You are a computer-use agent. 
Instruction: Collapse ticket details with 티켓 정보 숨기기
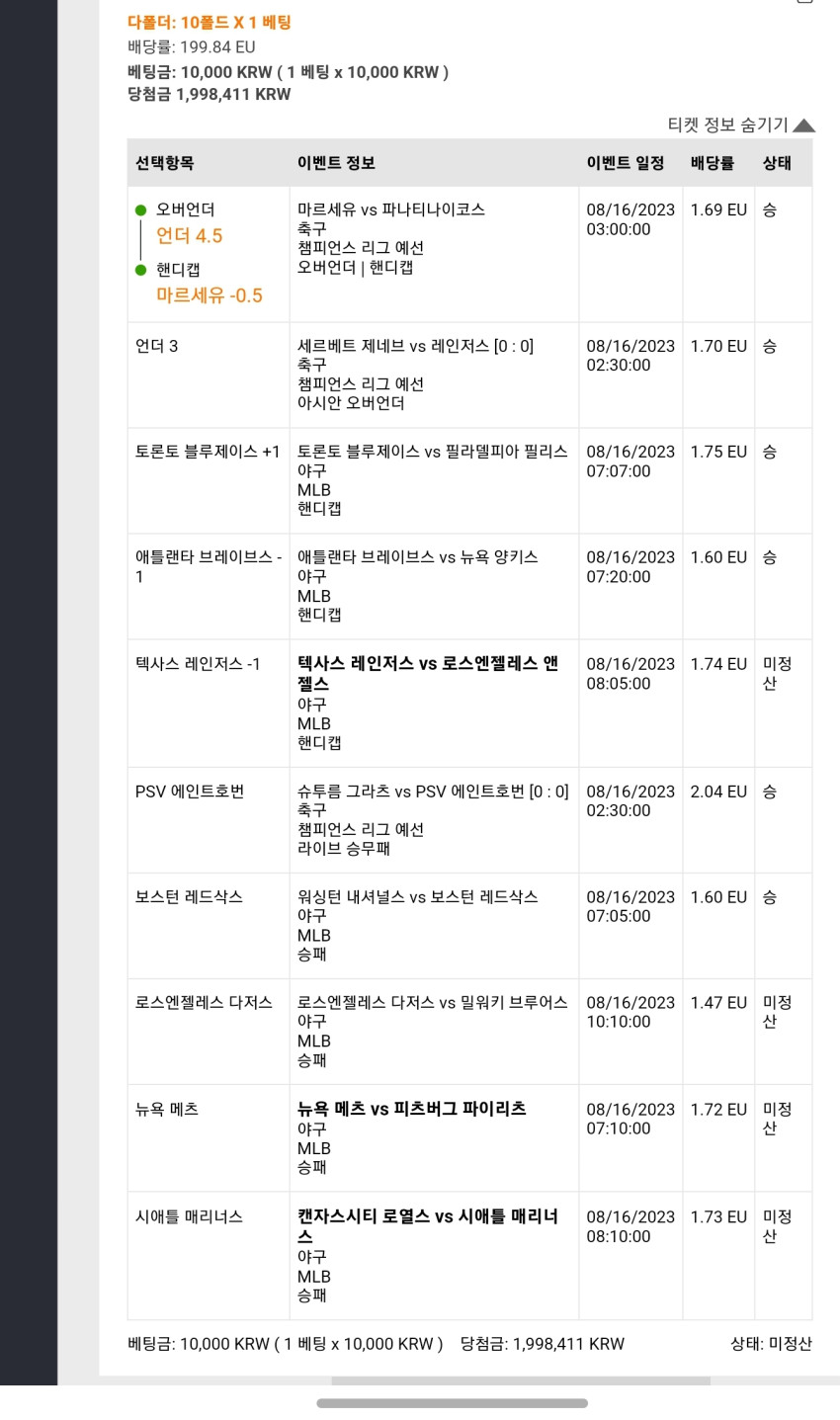[x=740, y=125]
